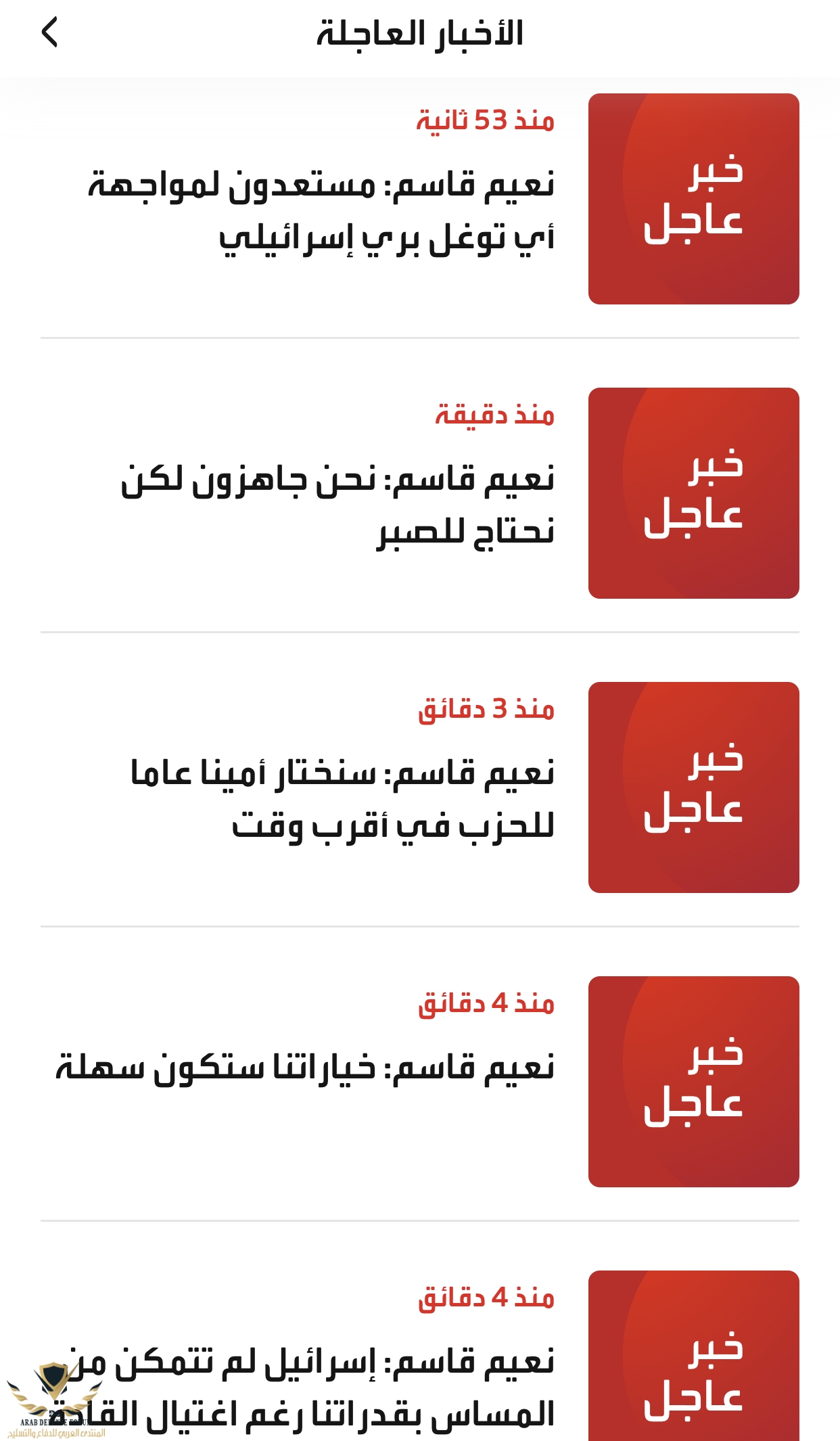Open headline 'خياراتنا ستكون سهلة'
Image resolution: width=840 pixels, height=1441 pixels.
tap(305, 1068)
